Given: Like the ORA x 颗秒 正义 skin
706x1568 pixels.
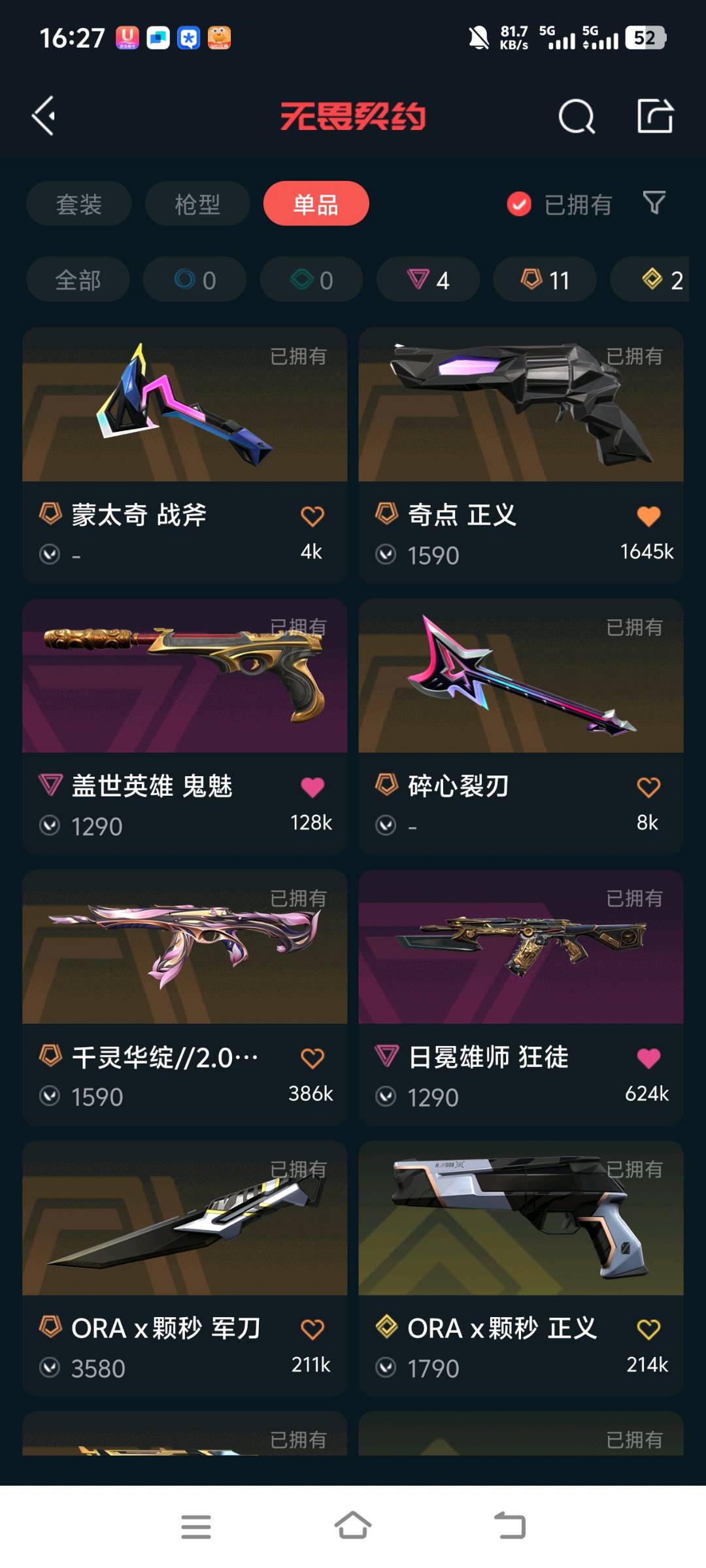Looking at the screenshot, I should pos(648,1329).
